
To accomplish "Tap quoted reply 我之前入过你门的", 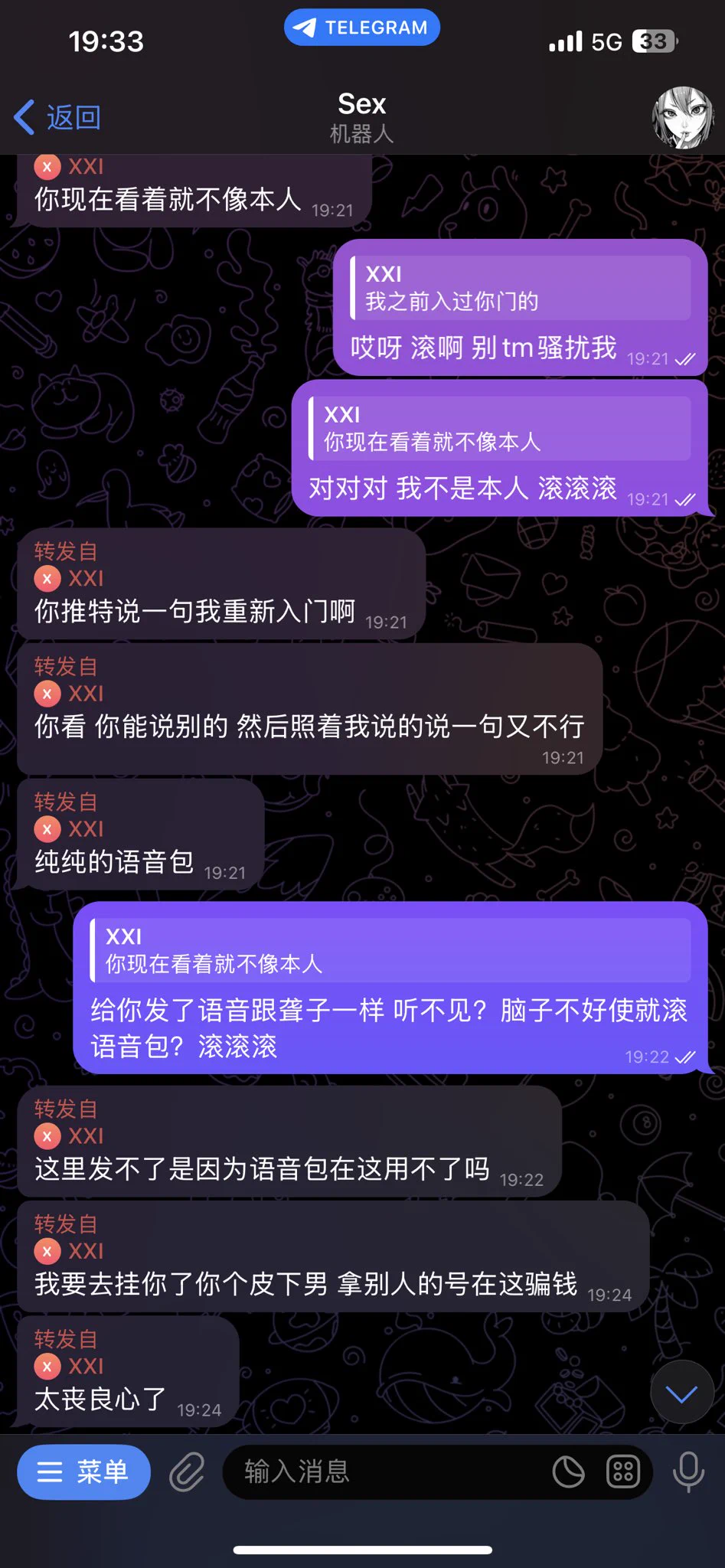I will click(x=521, y=288).
